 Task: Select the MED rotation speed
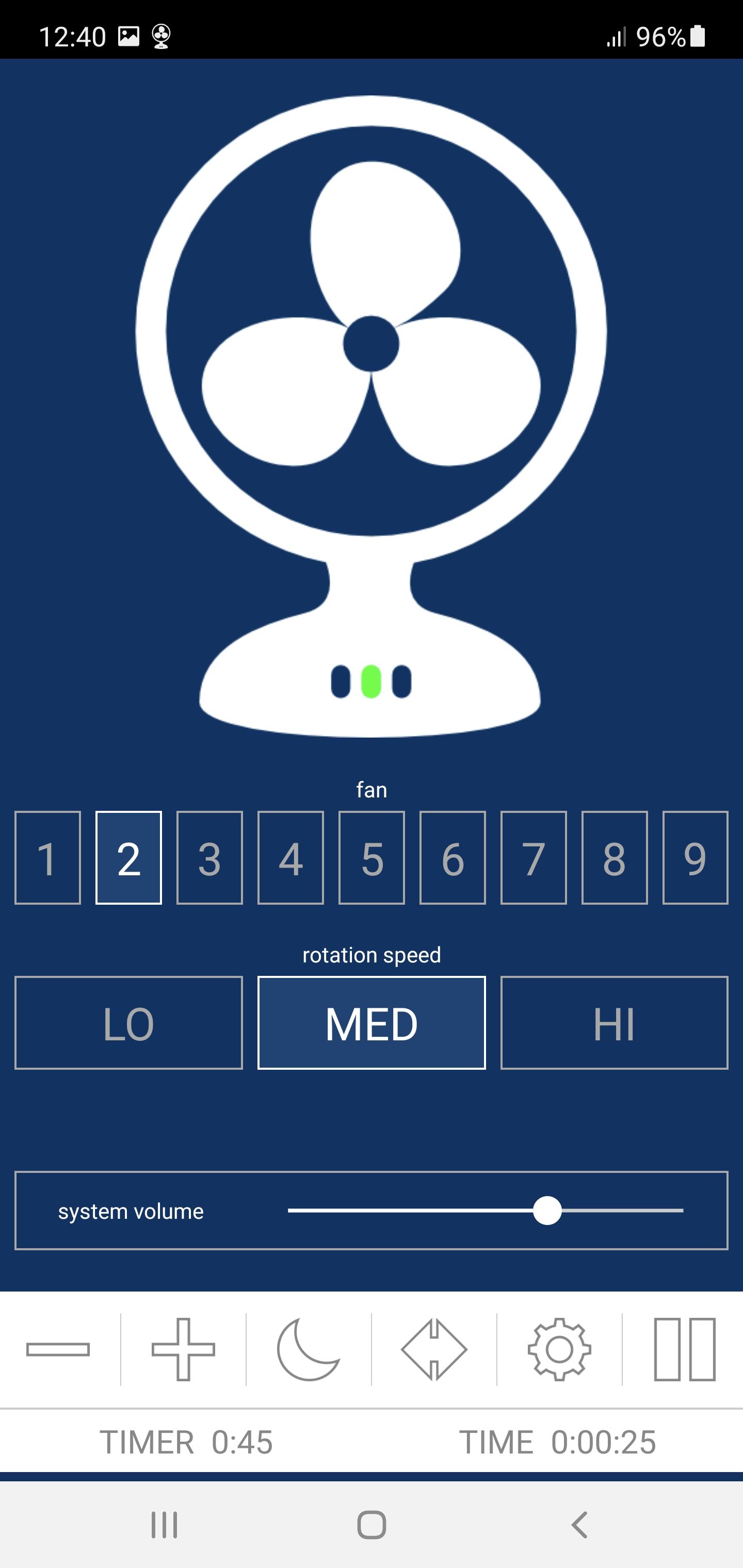(x=372, y=1023)
